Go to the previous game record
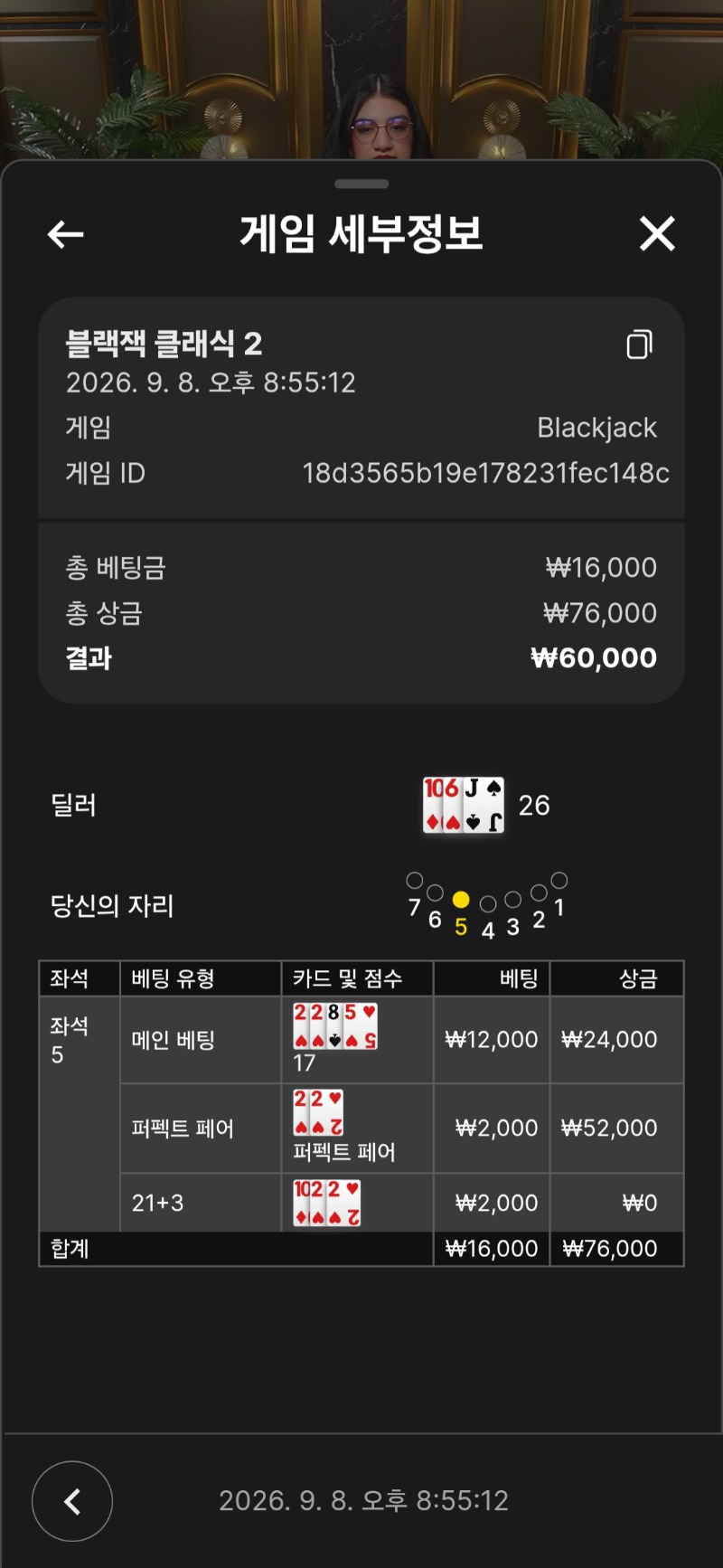This screenshot has width=723, height=1568. pos(72,1501)
